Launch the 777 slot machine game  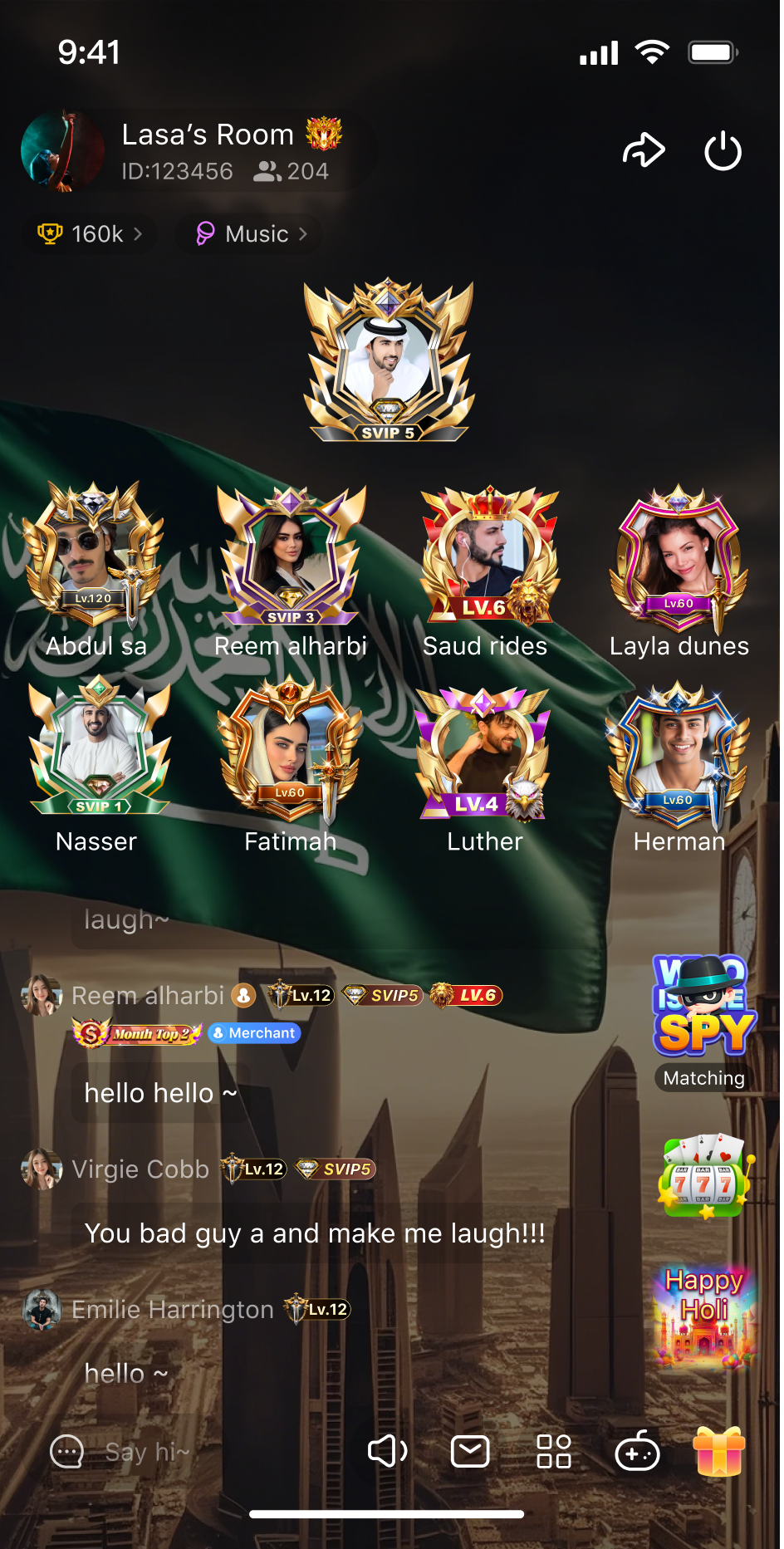tap(704, 1175)
